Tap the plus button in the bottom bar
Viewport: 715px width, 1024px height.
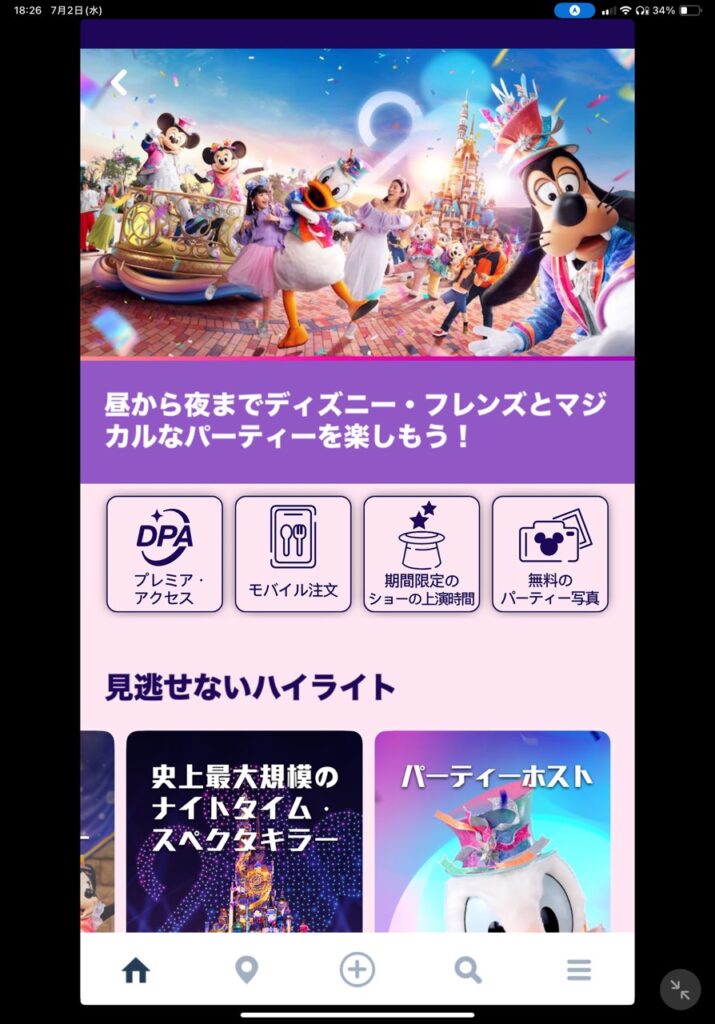pos(357,969)
